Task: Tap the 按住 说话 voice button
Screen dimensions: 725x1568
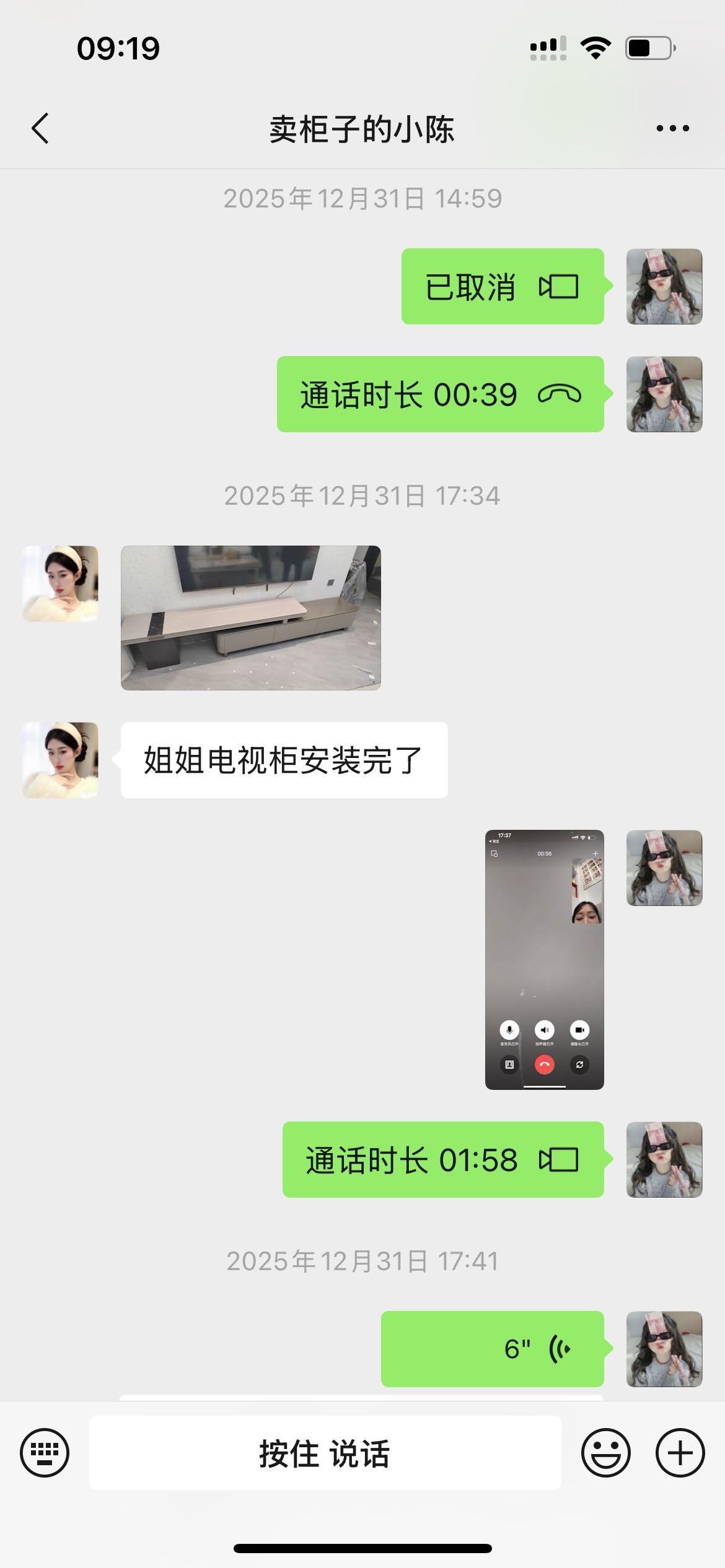Action: [325, 1453]
